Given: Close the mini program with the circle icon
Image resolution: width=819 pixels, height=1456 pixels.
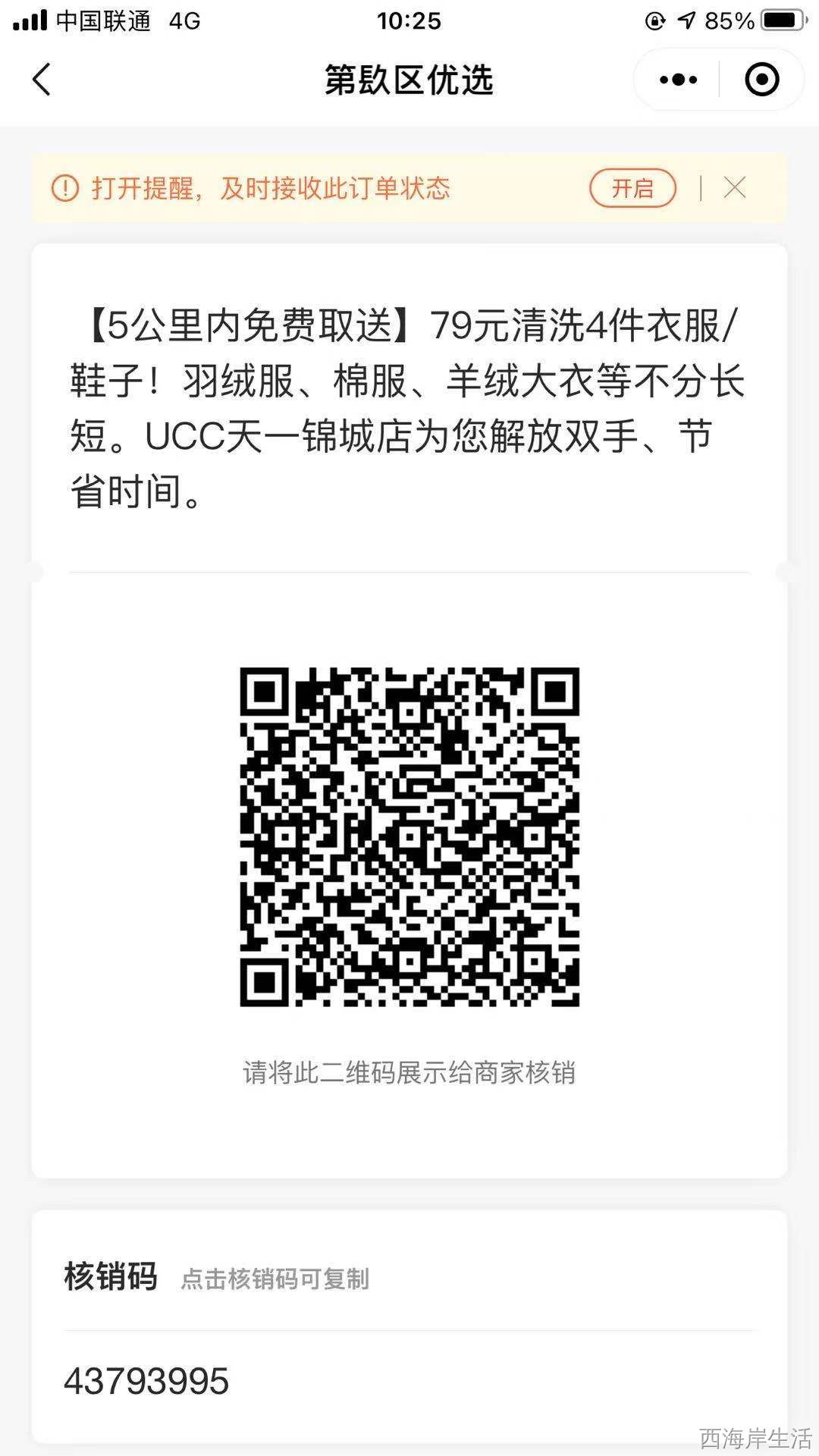Looking at the screenshot, I should 761,80.
